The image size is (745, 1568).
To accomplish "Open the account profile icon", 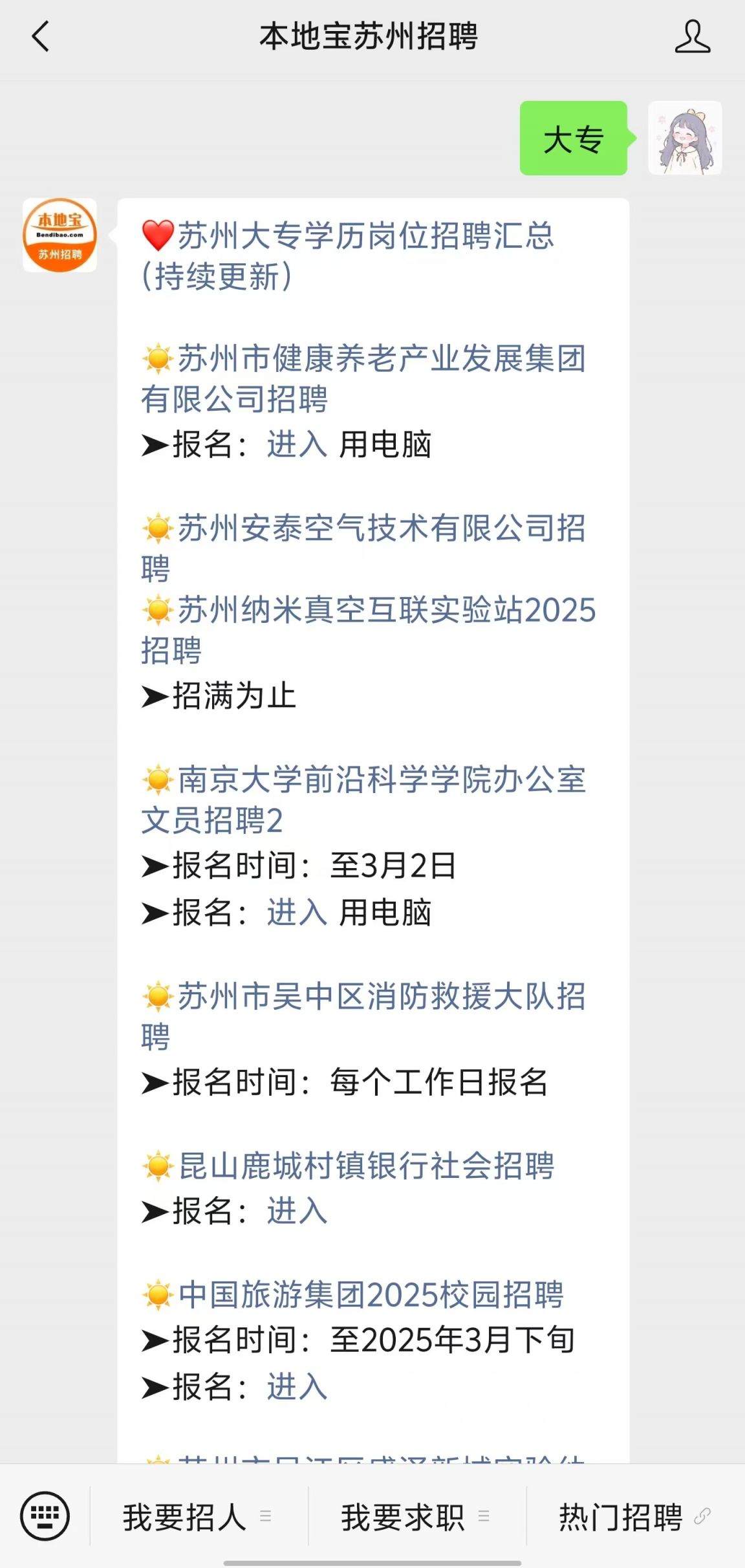I will point(692,36).
